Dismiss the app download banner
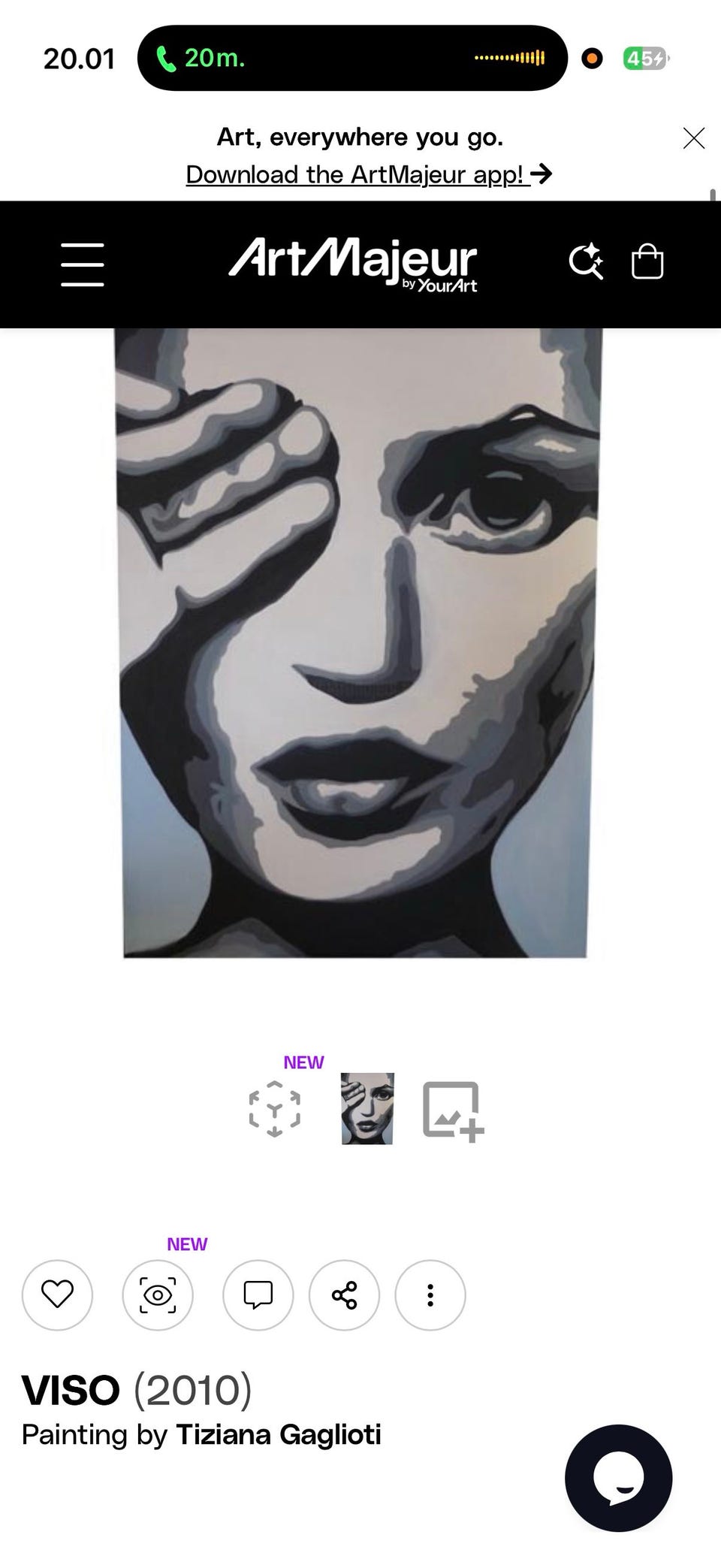The width and height of the screenshot is (721, 1568). [x=694, y=138]
